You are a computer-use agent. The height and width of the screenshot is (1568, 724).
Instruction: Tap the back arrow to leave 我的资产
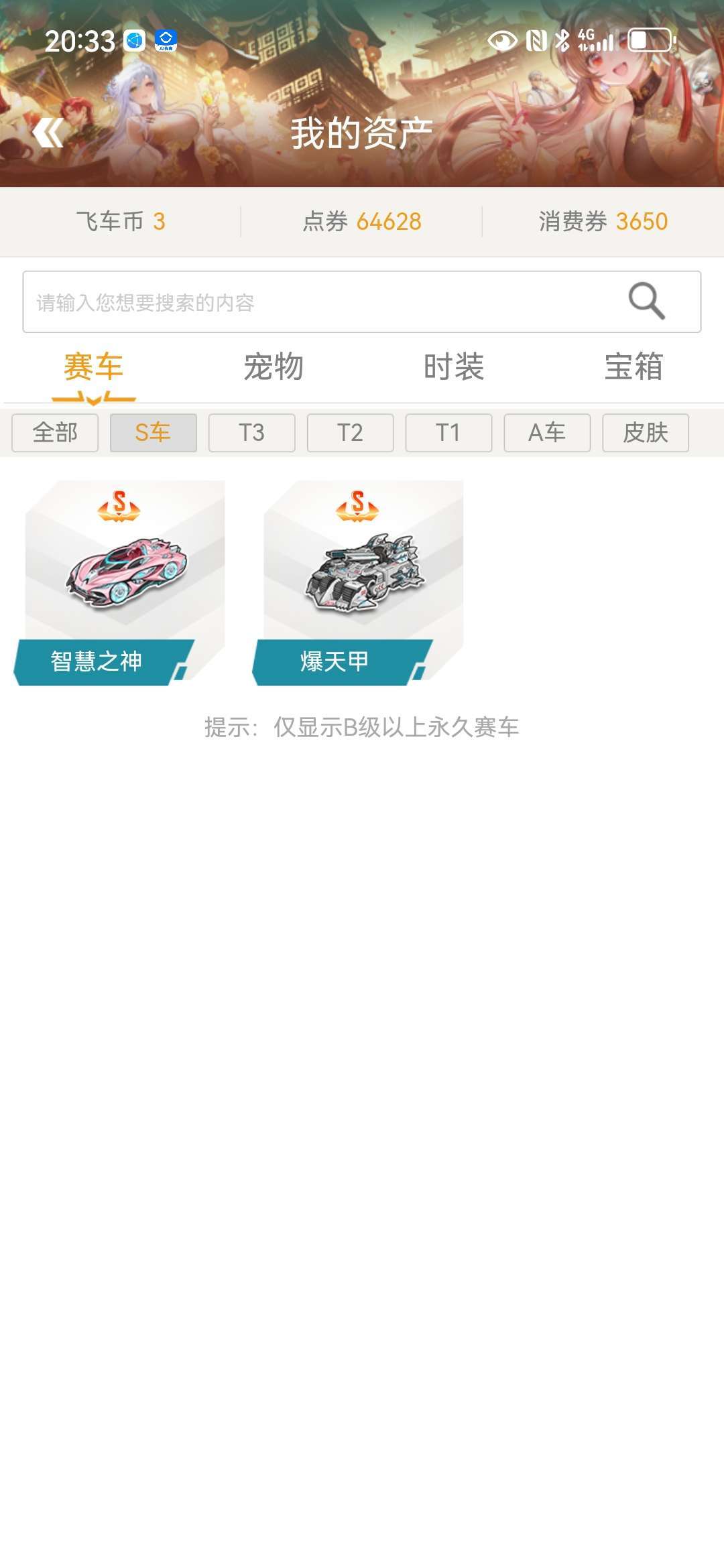coord(47,132)
